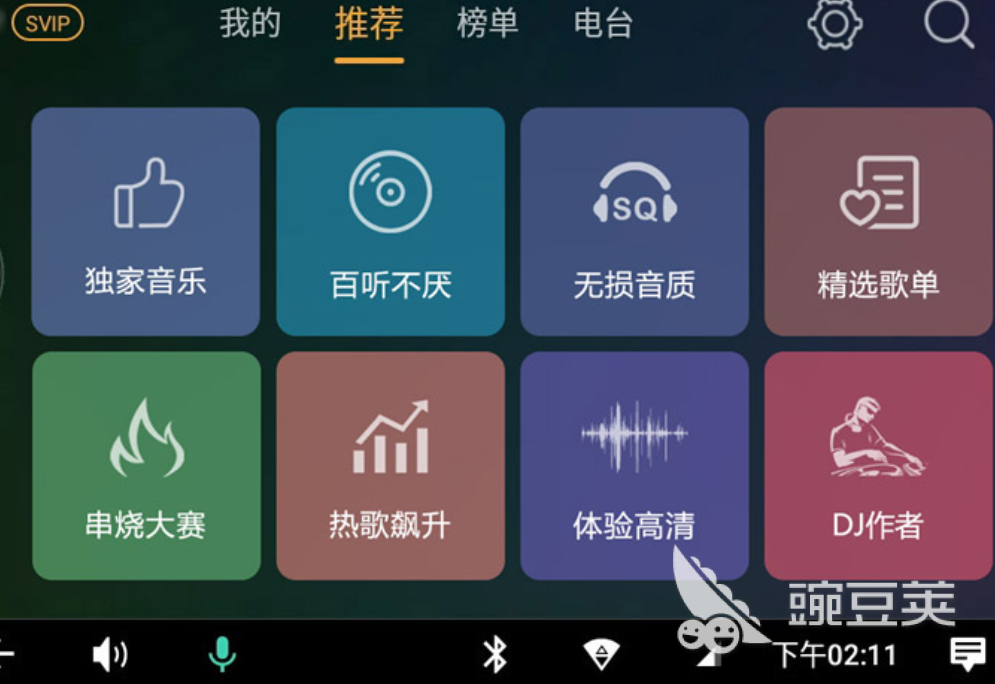995x684 pixels.
Task: Open the 百听不厌 tile
Action: point(390,222)
